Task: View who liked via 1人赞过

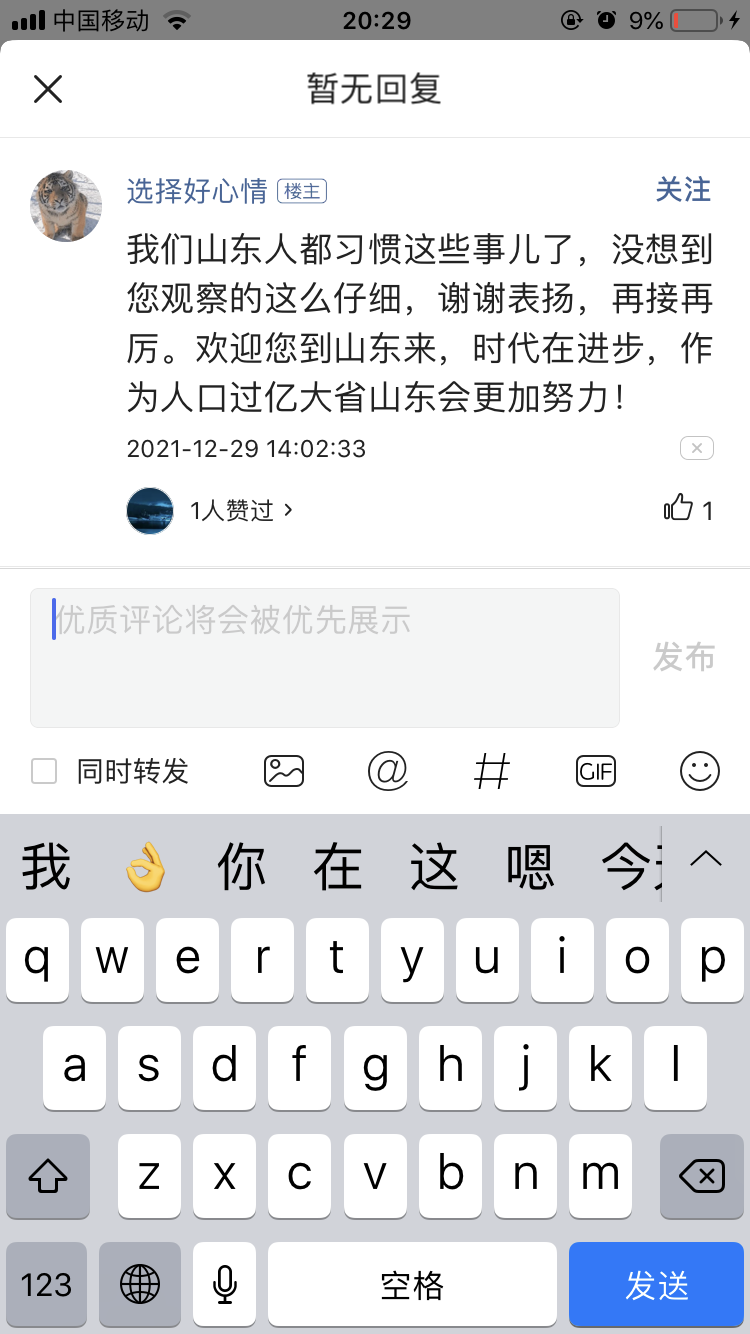Action: pyautogui.click(x=240, y=510)
